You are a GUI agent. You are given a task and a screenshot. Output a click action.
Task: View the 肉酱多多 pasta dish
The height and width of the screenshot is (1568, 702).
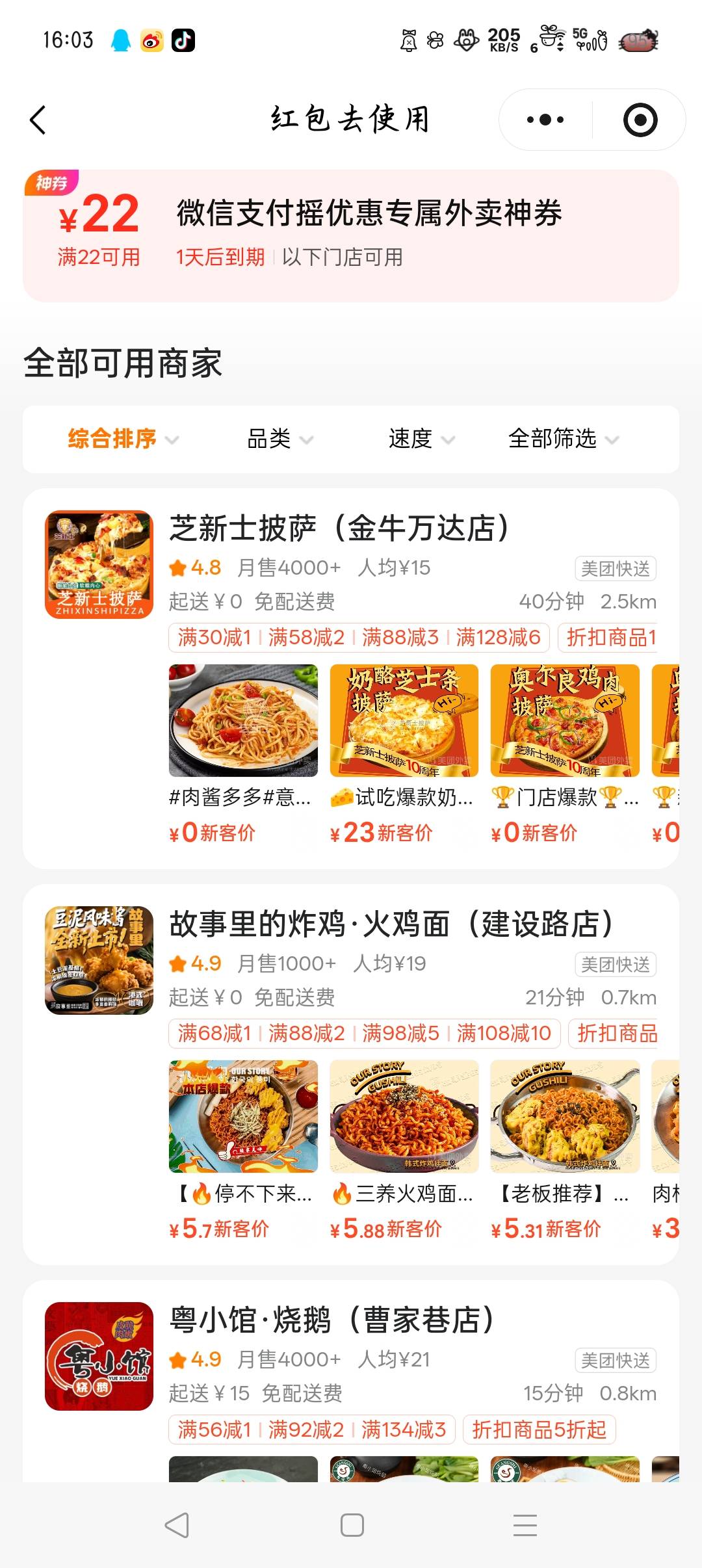243,720
